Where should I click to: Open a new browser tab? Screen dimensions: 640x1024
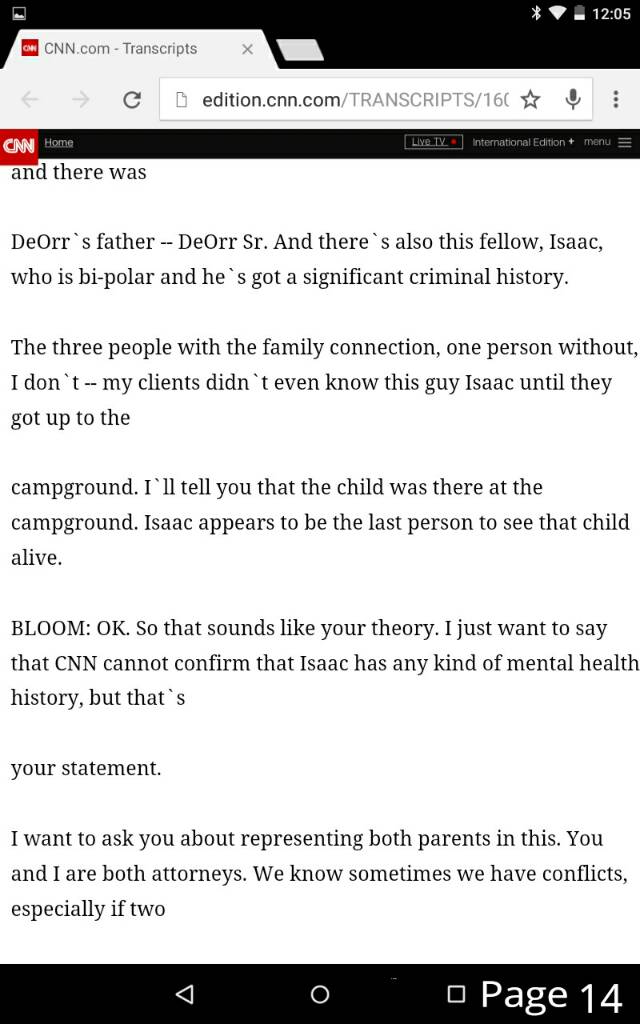(x=300, y=50)
